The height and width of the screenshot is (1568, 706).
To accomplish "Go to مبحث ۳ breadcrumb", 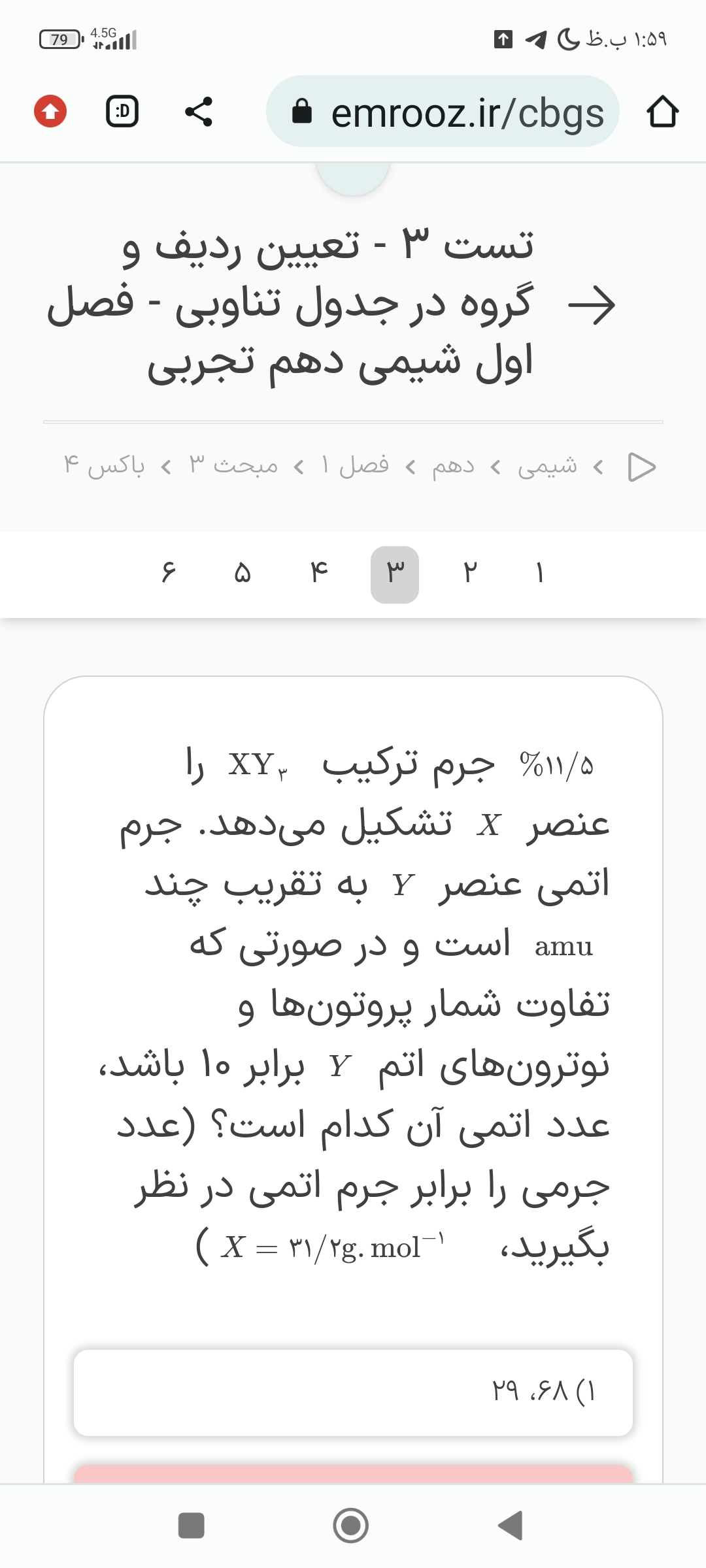I will tap(233, 466).
